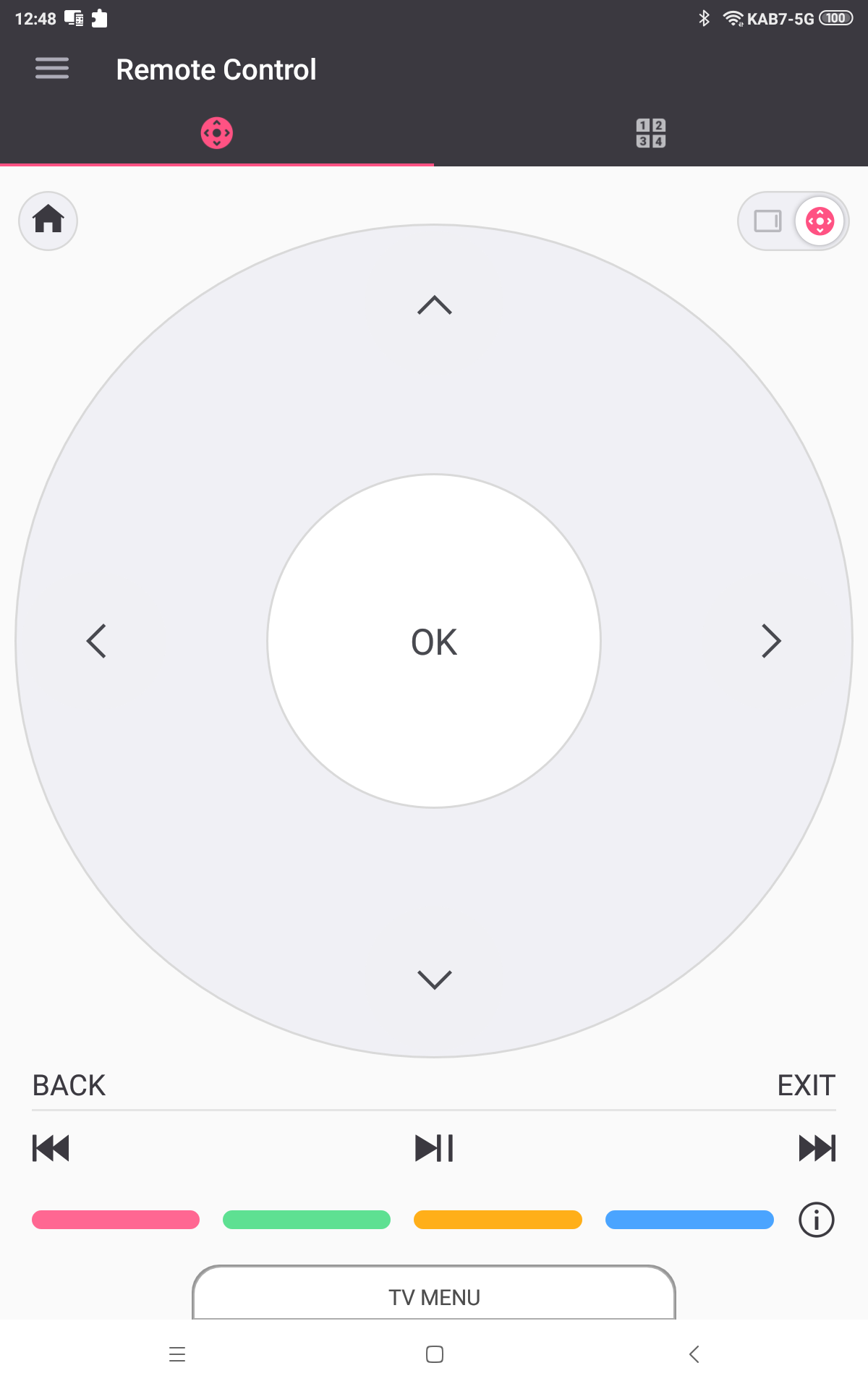Screen dimensions: 868x1389
Task: Select the directional pad tab
Action: point(216,133)
